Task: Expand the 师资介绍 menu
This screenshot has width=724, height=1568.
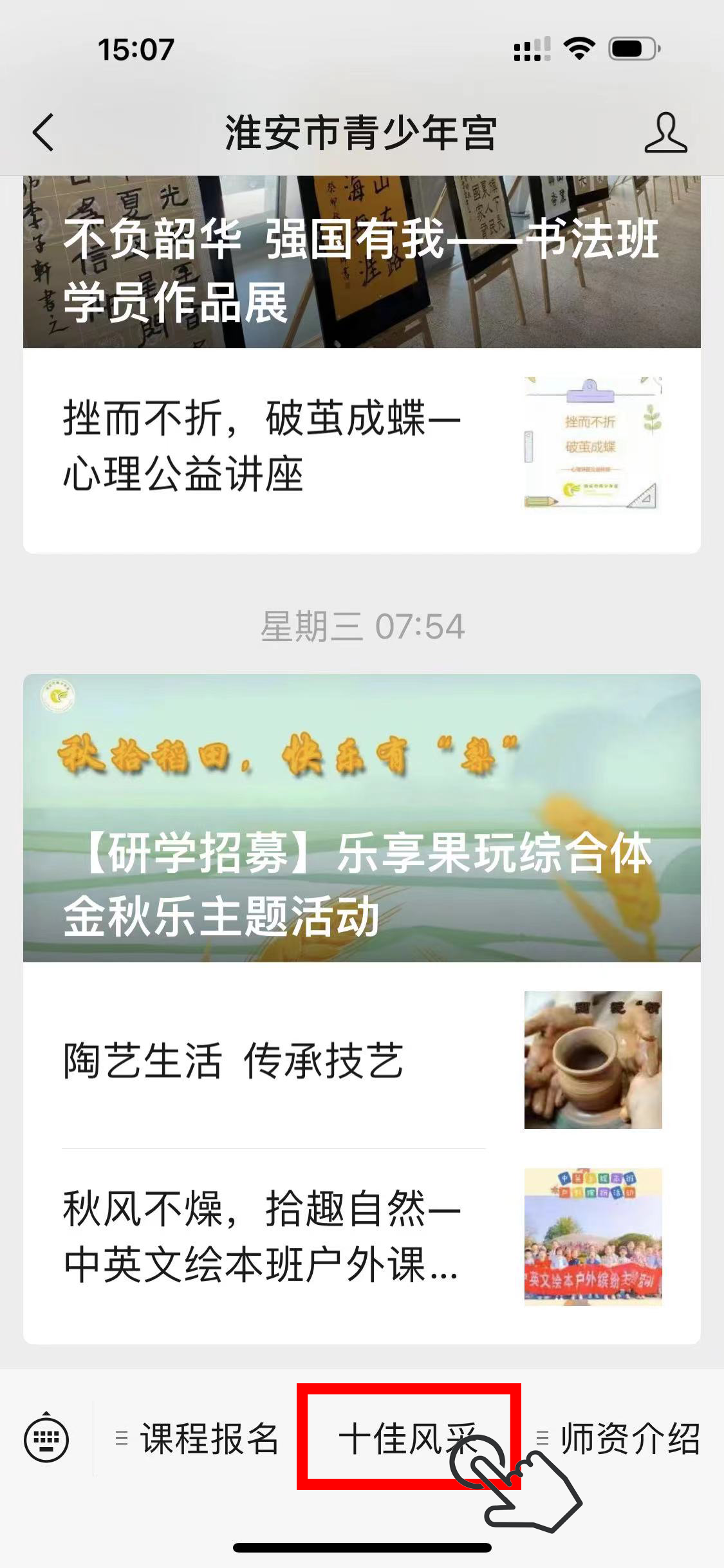Action: [618, 1437]
